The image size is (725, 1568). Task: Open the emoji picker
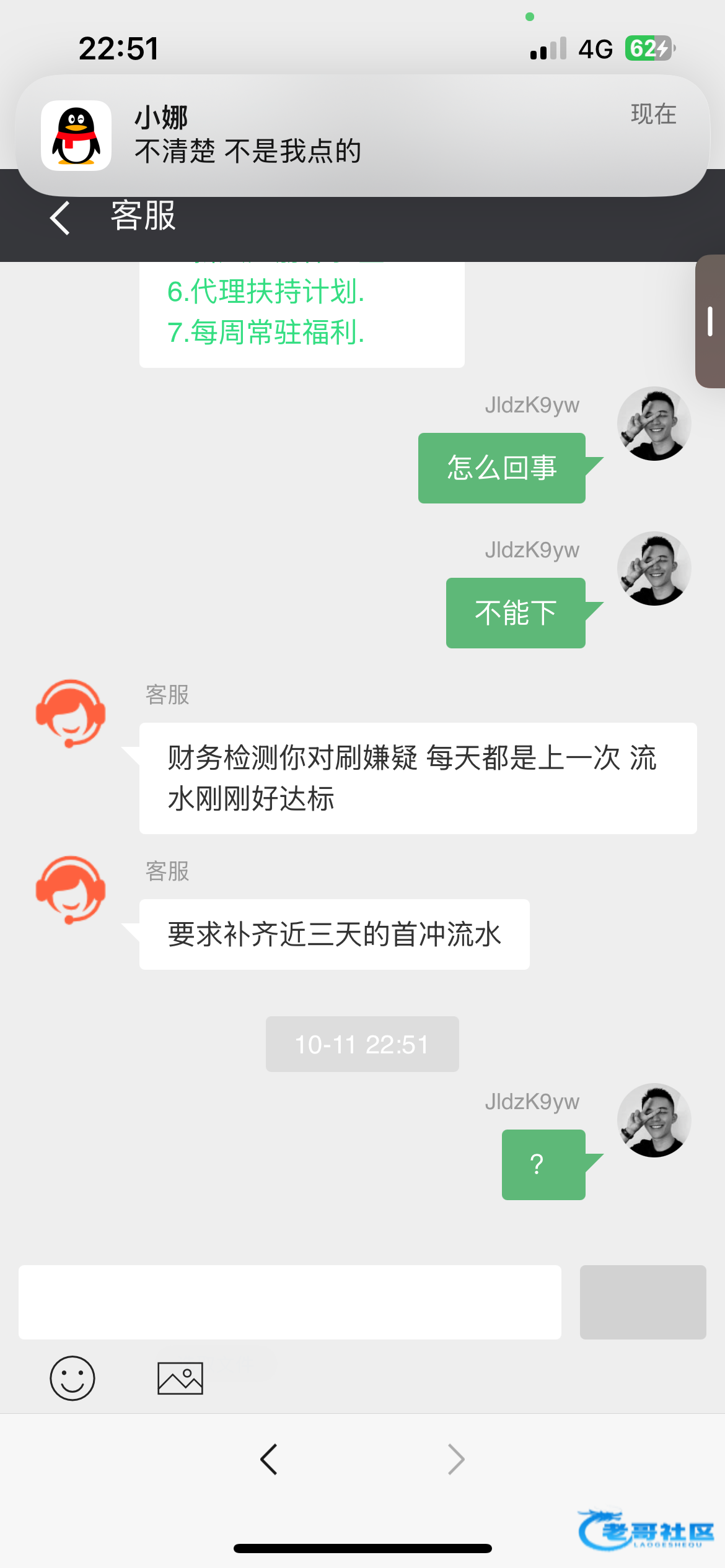[x=72, y=1378]
